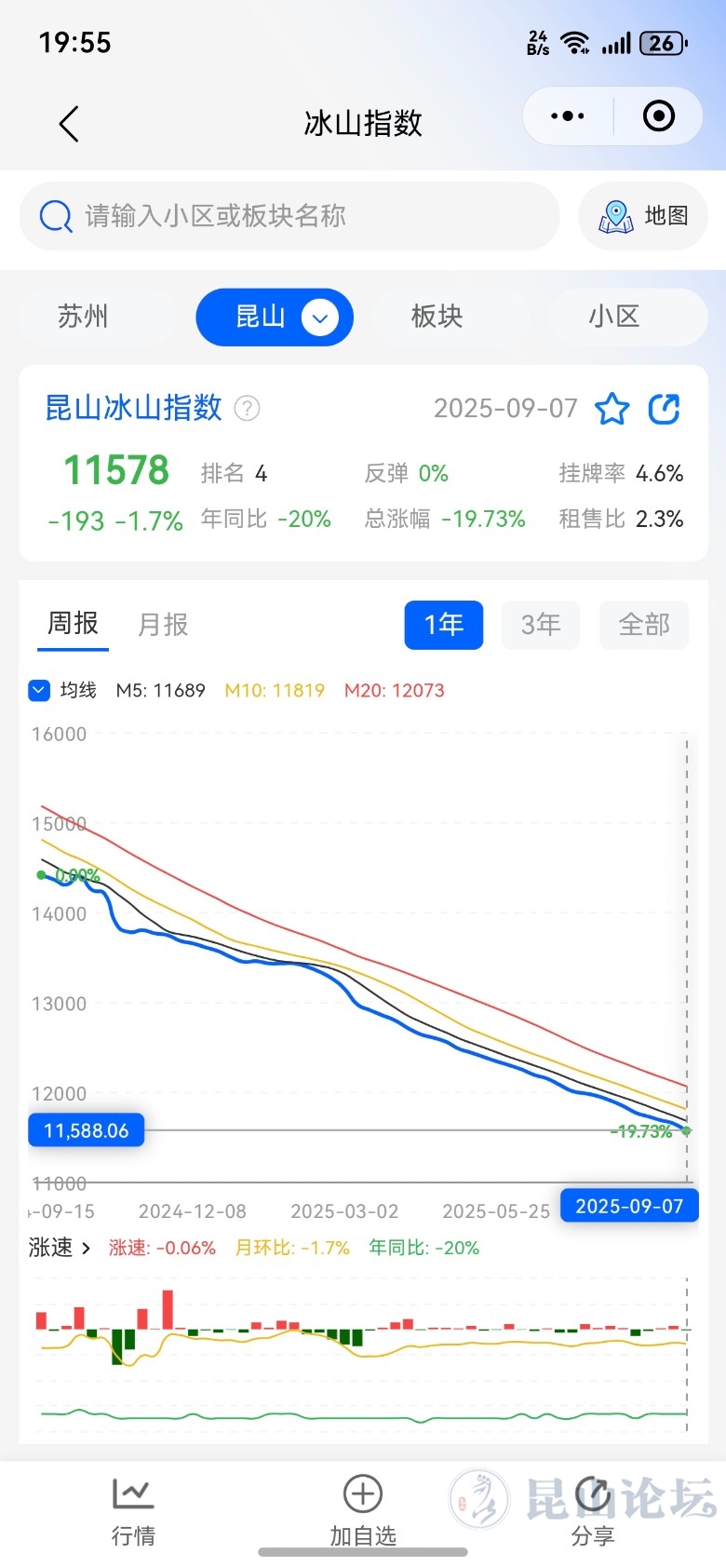The width and height of the screenshot is (726, 1568).
Task: Go back using the top-left arrow
Action: 69,123
